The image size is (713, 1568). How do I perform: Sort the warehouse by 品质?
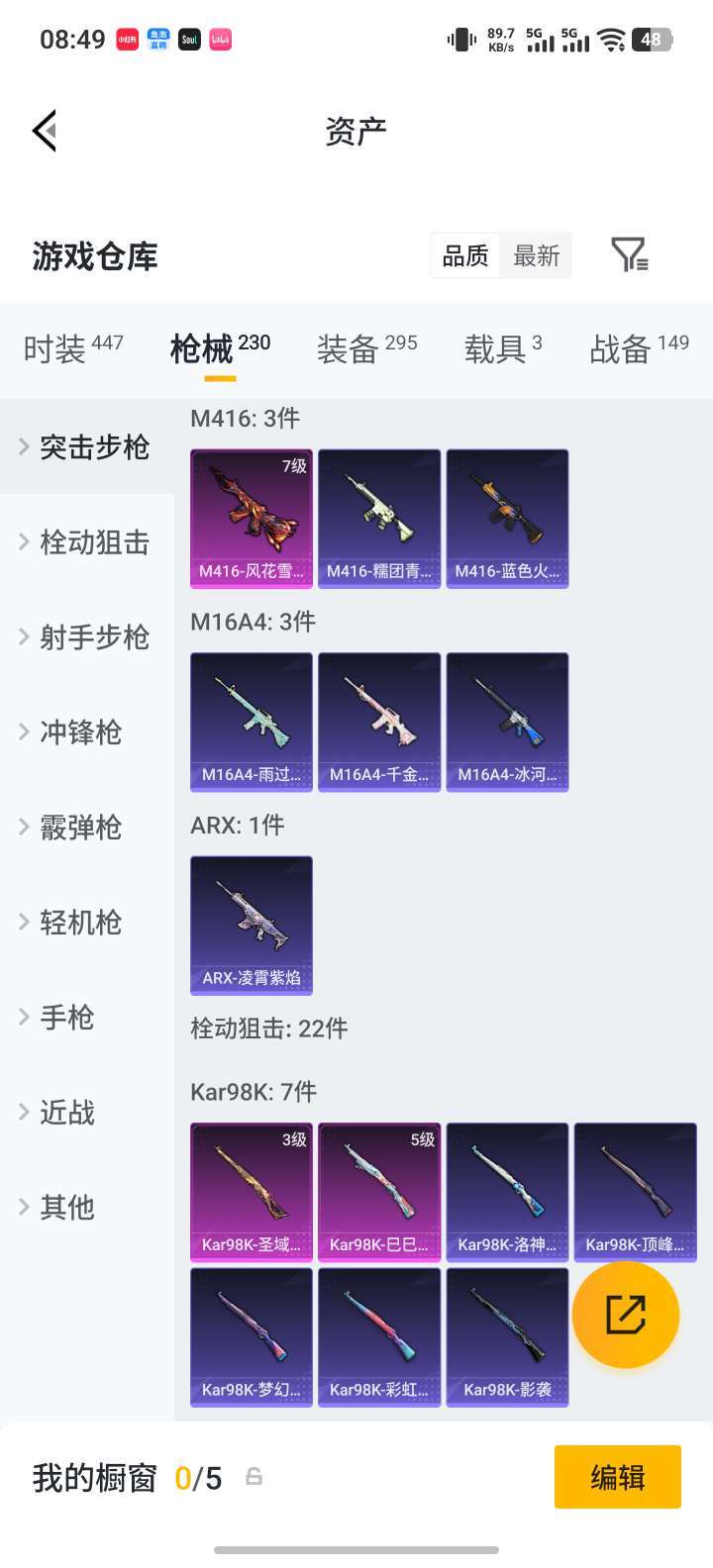(465, 256)
